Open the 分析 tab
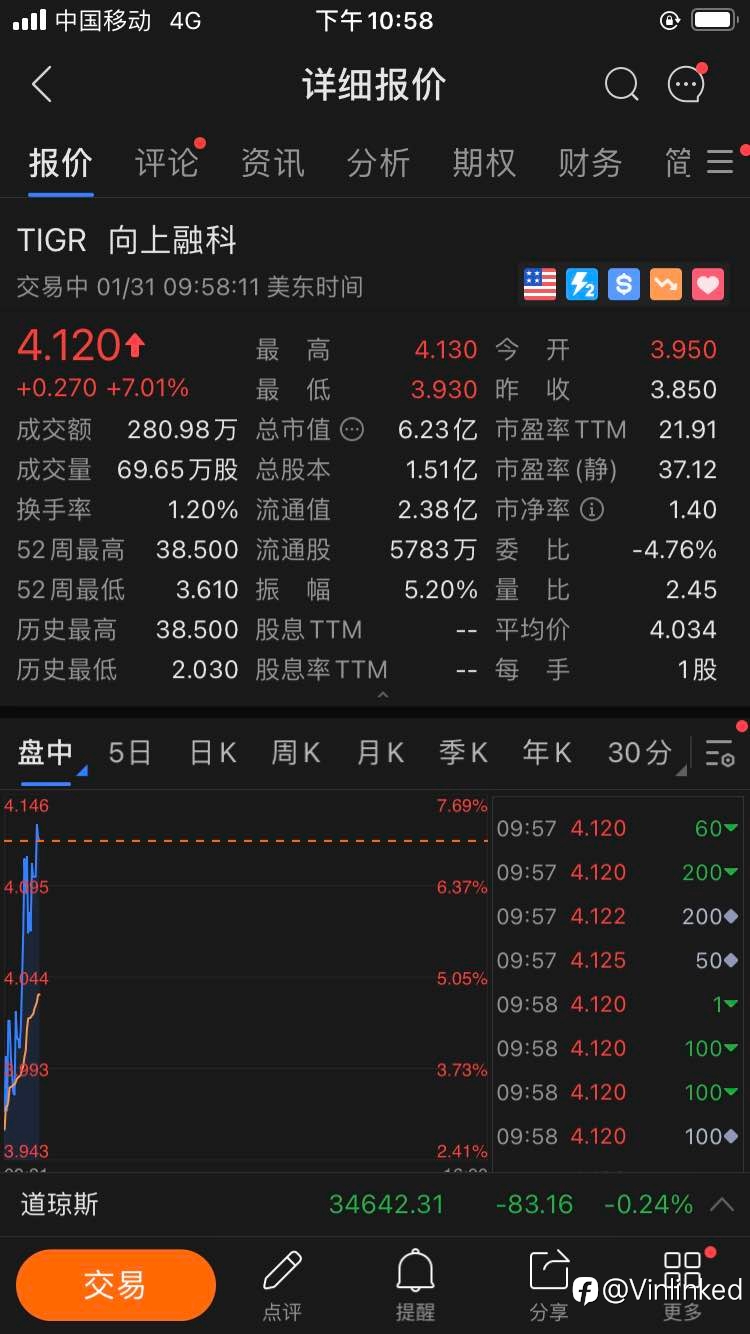This screenshot has width=750, height=1334. pos(378,162)
